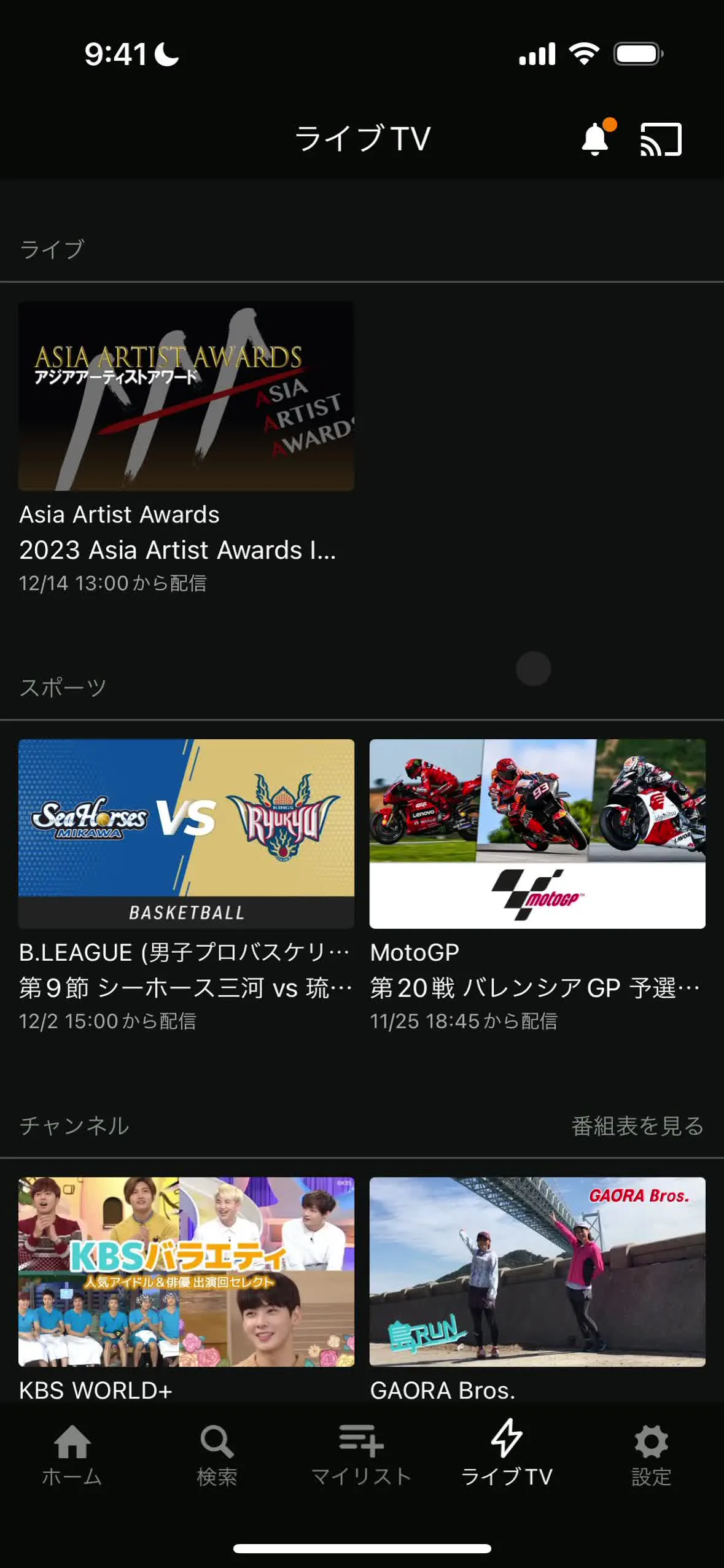
Task: Open the 設定 tab
Action: pos(651,1454)
